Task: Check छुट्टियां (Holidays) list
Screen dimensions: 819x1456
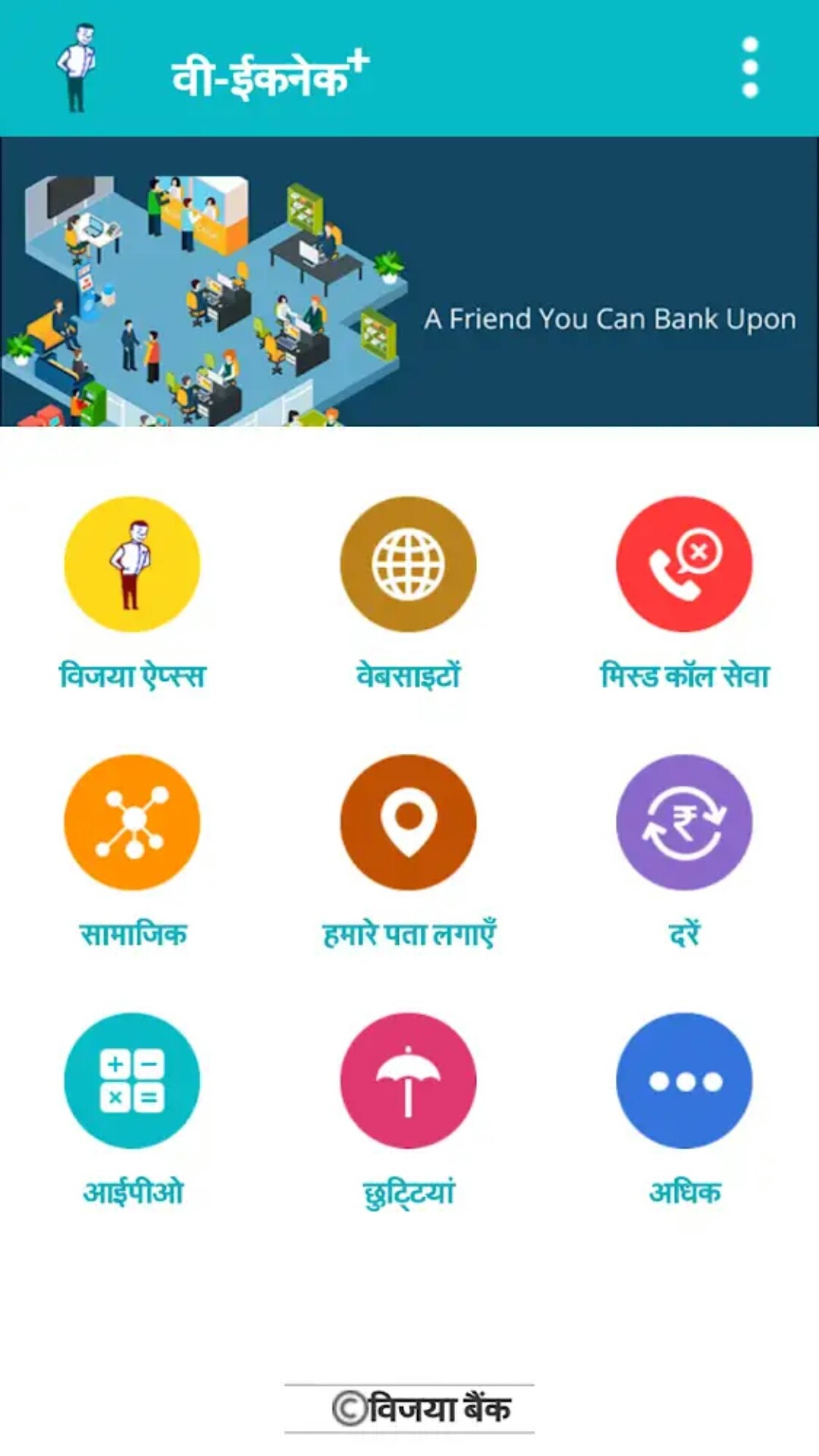Action: [408, 1081]
